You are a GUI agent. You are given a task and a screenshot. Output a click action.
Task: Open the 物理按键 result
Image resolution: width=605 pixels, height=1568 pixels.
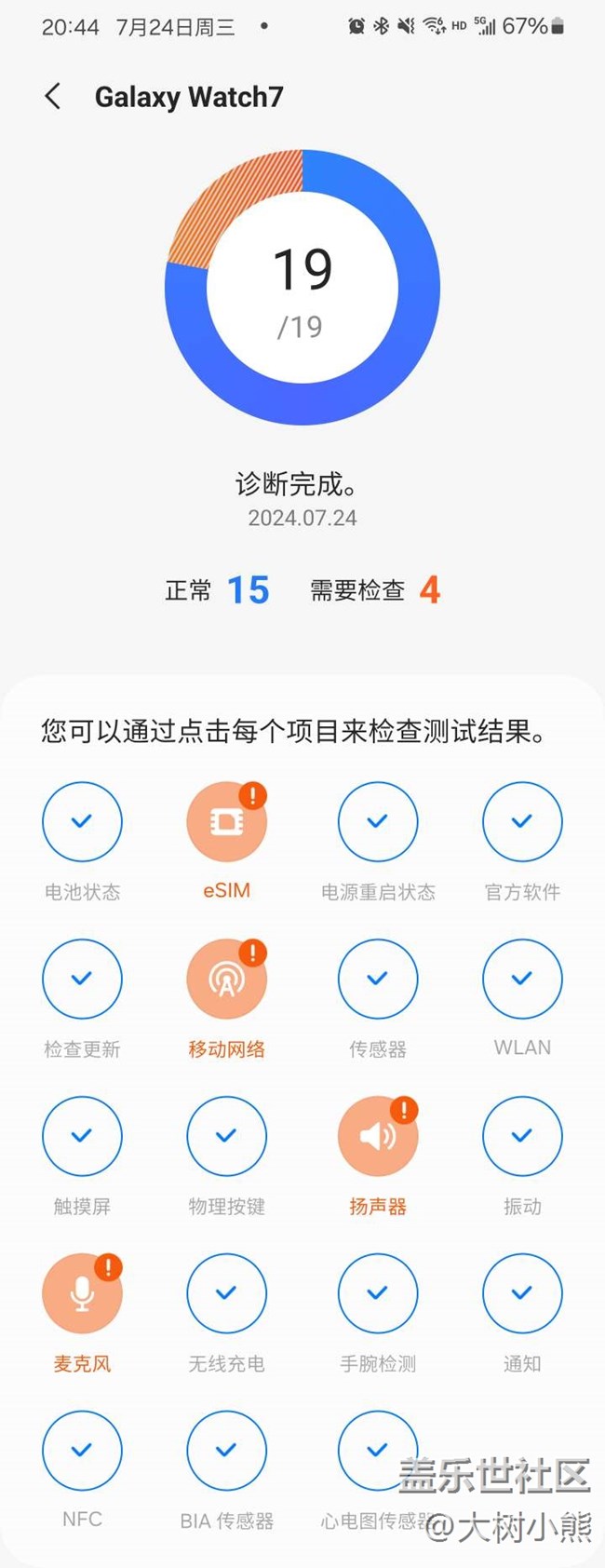click(x=226, y=1137)
